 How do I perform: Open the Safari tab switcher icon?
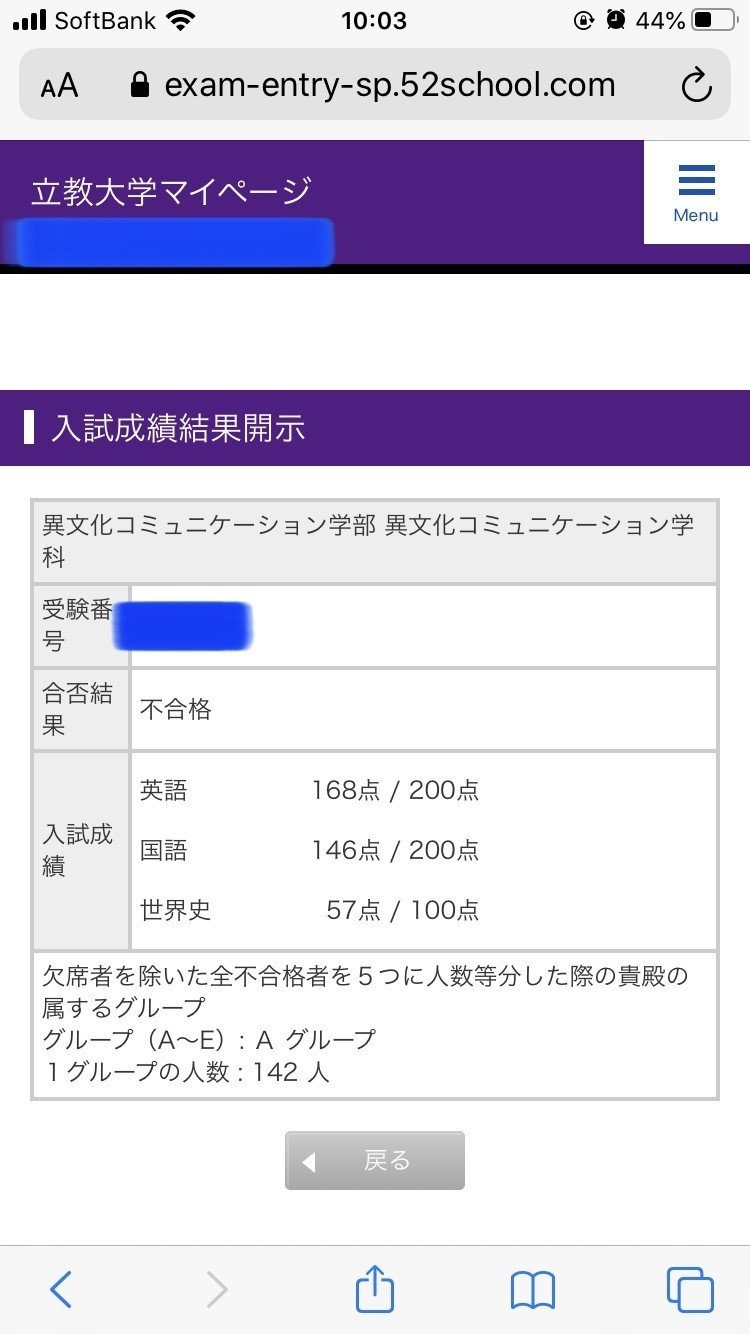(x=688, y=1290)
